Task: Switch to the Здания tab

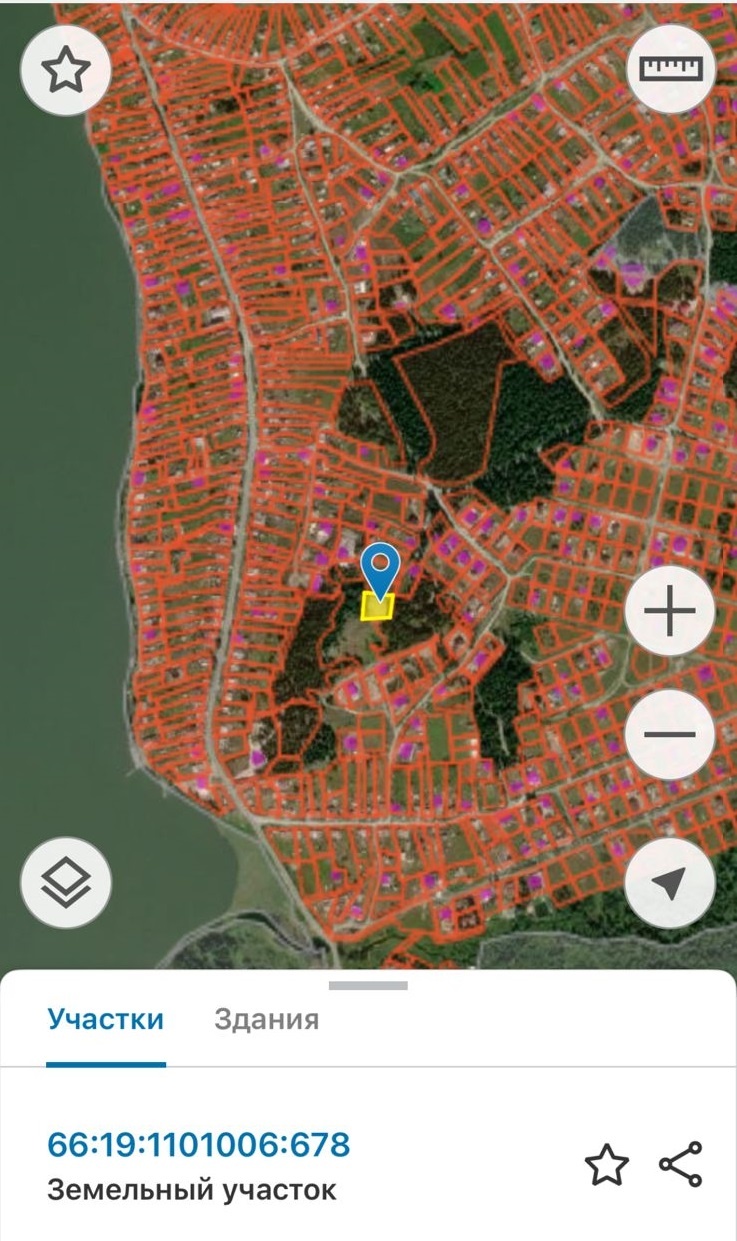Action: pyautogui.click(x=266, y=1019)
